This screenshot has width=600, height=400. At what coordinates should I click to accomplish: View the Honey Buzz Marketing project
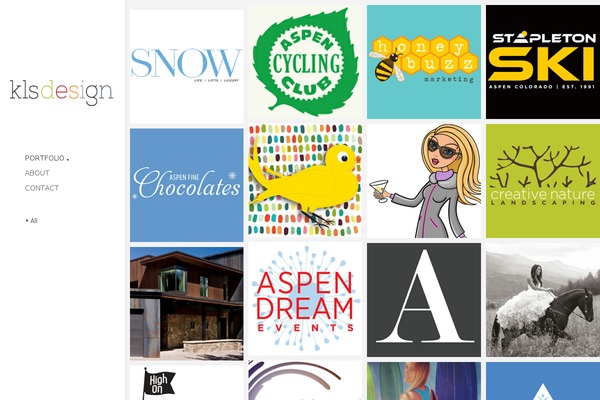coord(424,62)
